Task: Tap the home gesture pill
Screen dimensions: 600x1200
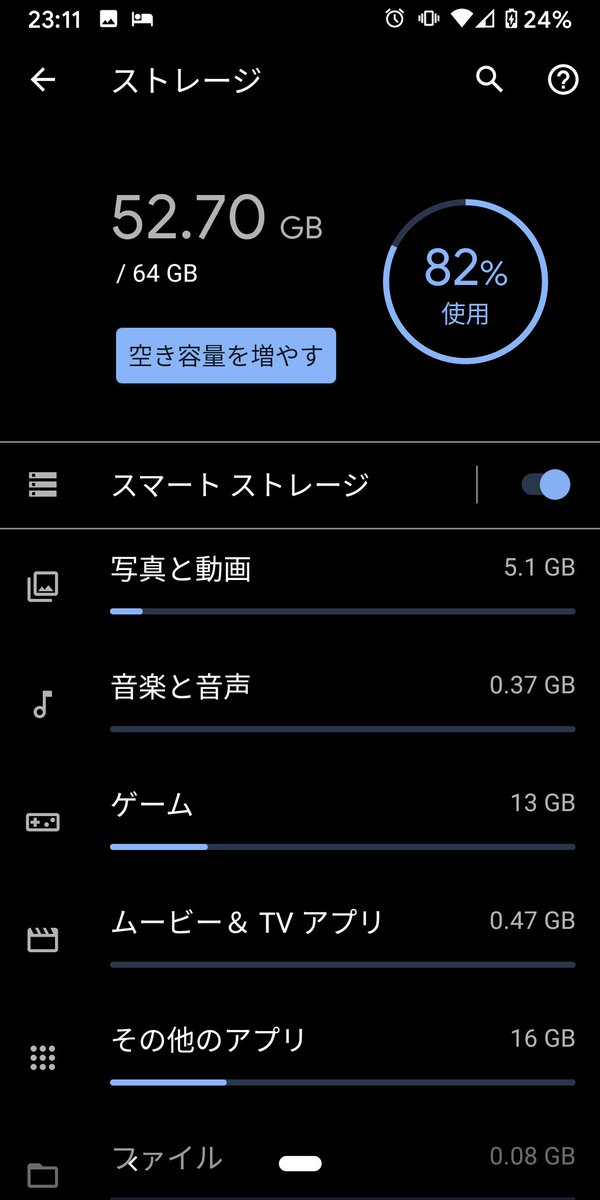Action: [x=300, y=1163]
